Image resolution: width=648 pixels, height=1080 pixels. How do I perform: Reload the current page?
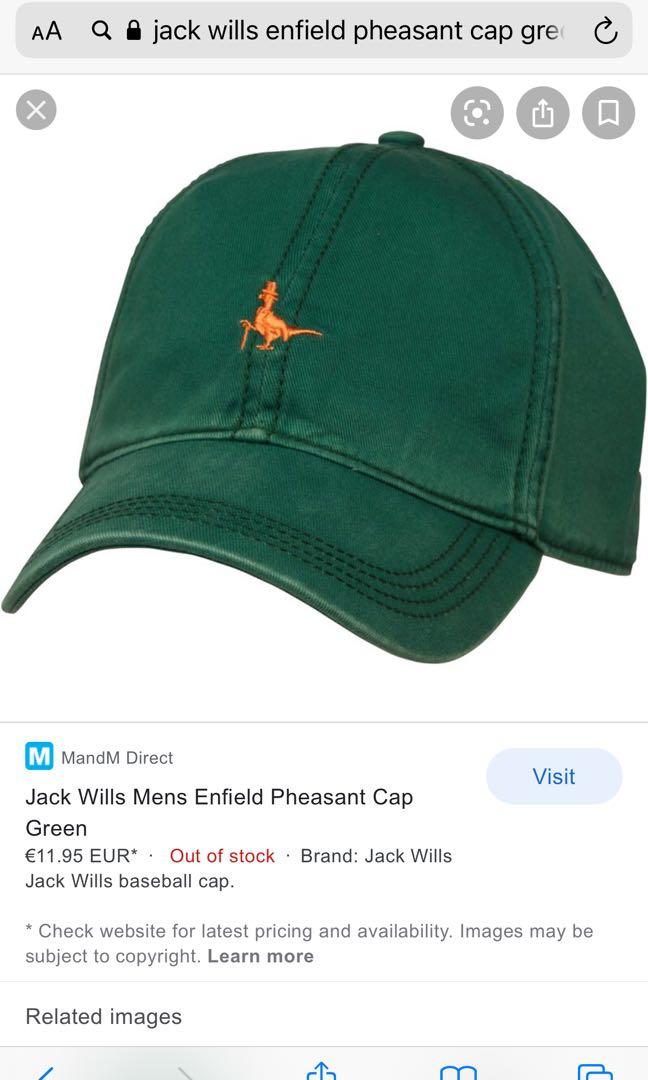tap(605, 32)
